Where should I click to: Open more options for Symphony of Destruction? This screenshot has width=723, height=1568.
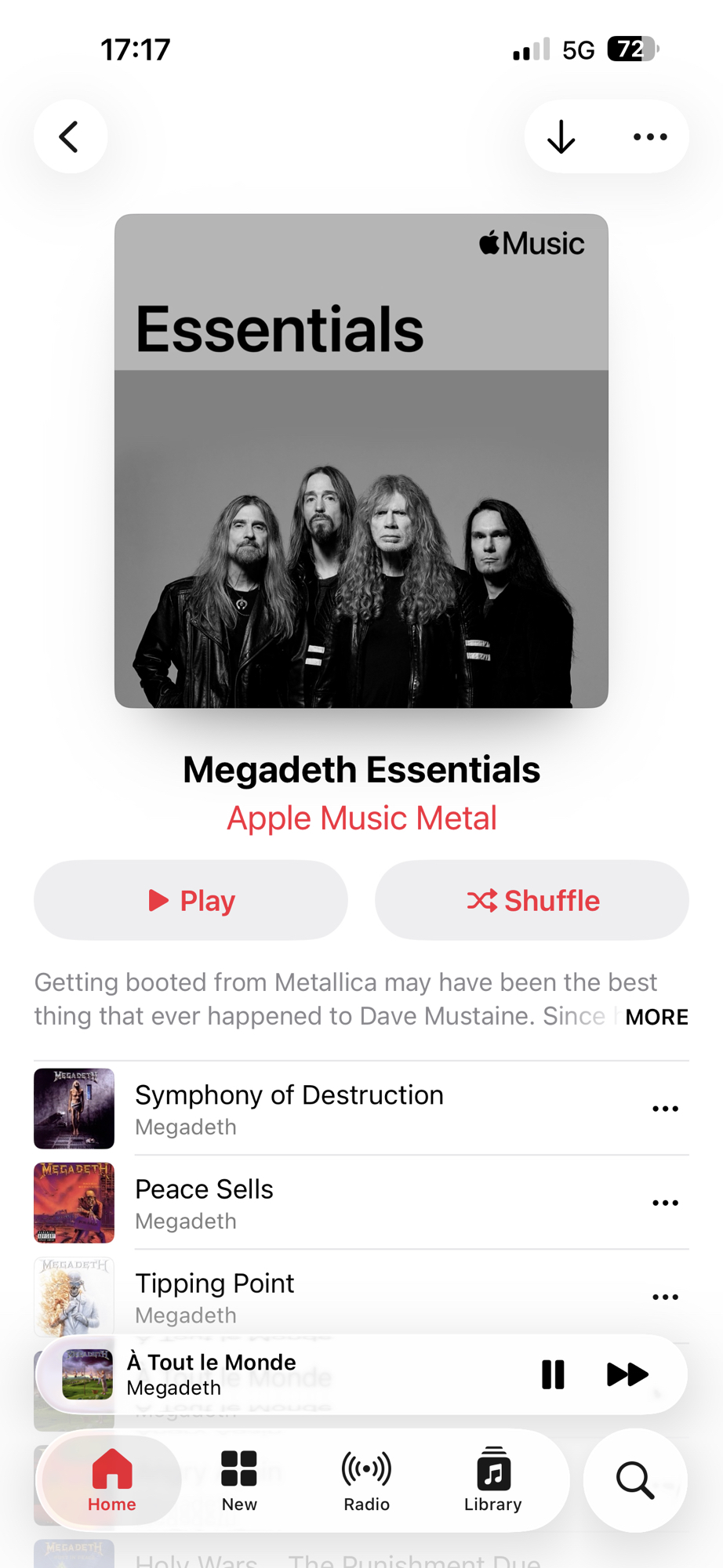point(665,1109)
